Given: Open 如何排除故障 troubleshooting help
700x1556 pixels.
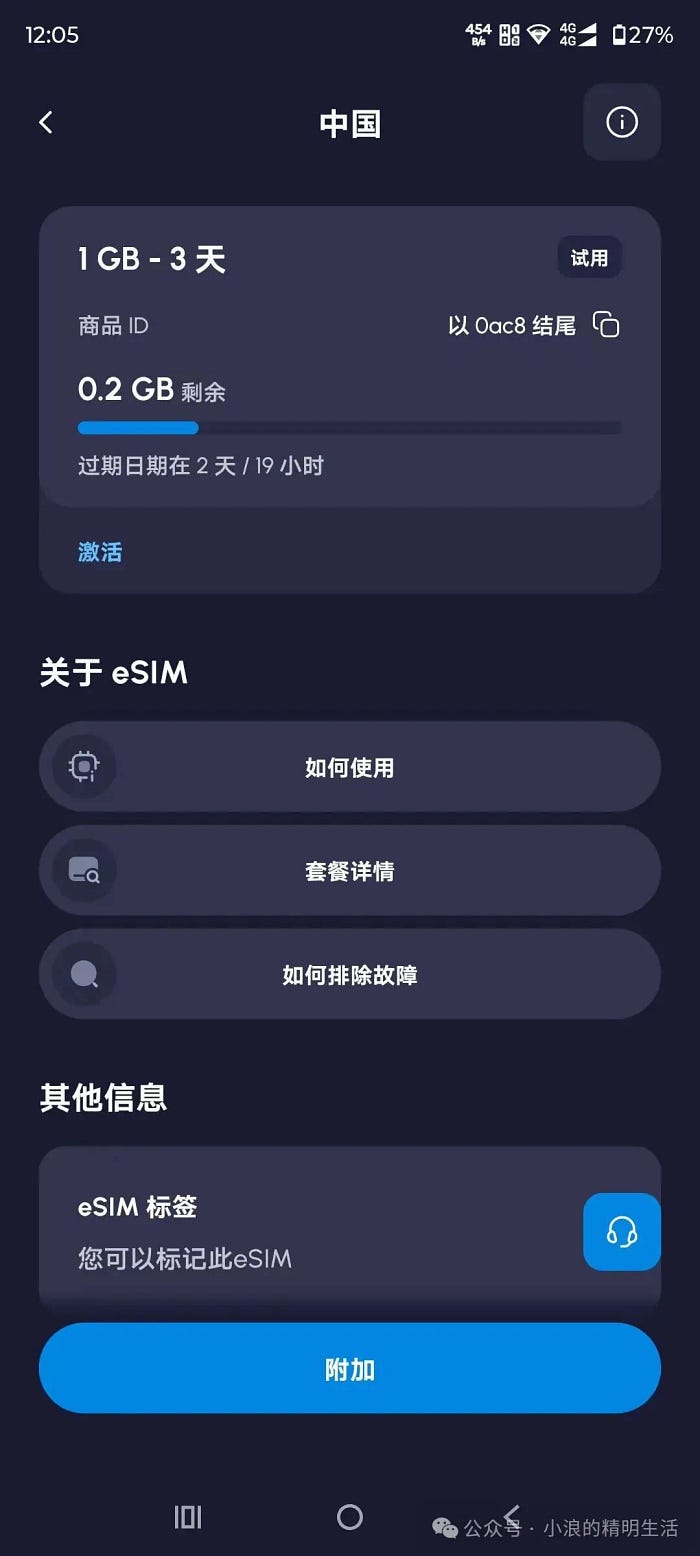Looking at the screenshot, I should (x=349, y=975).
